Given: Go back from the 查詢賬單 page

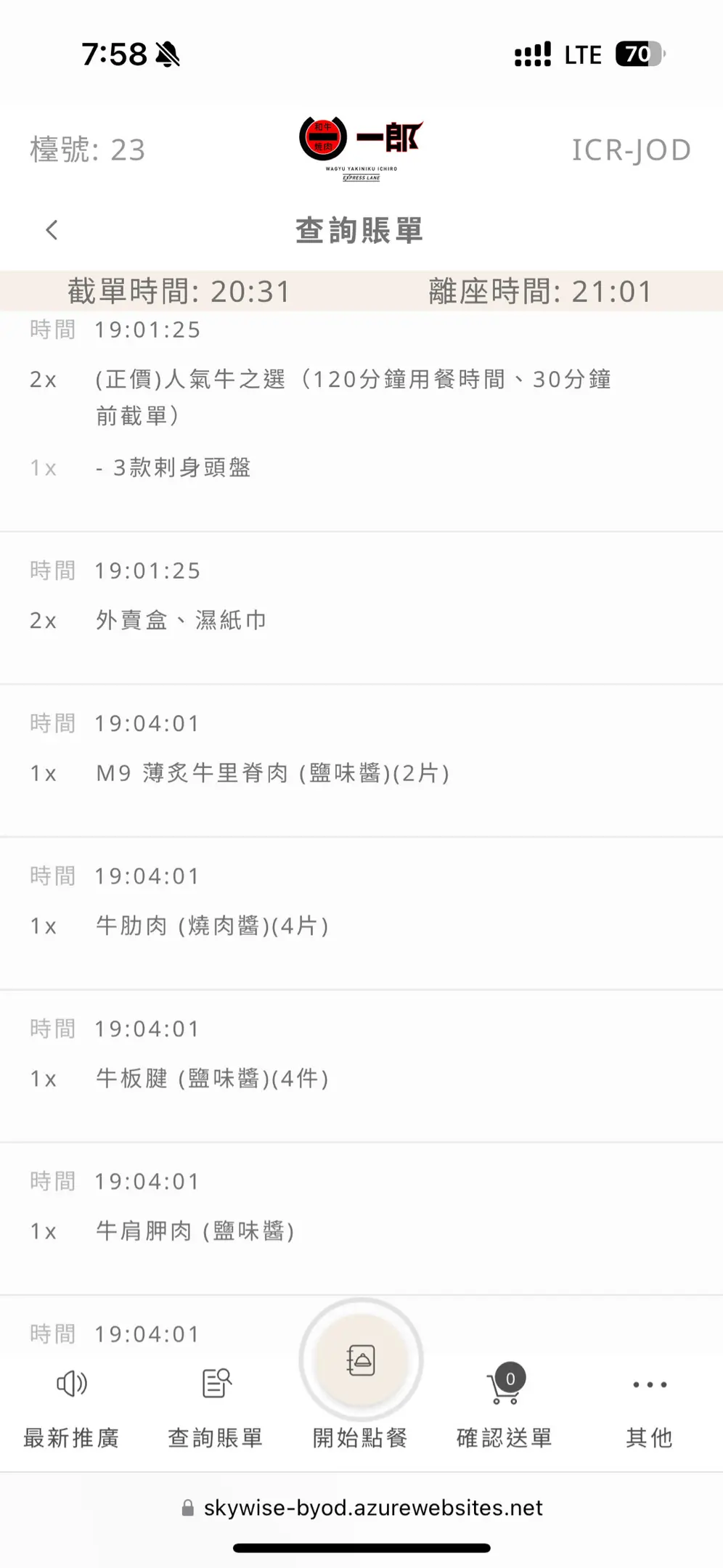Looking at the screenshot, I should (52, 230).
